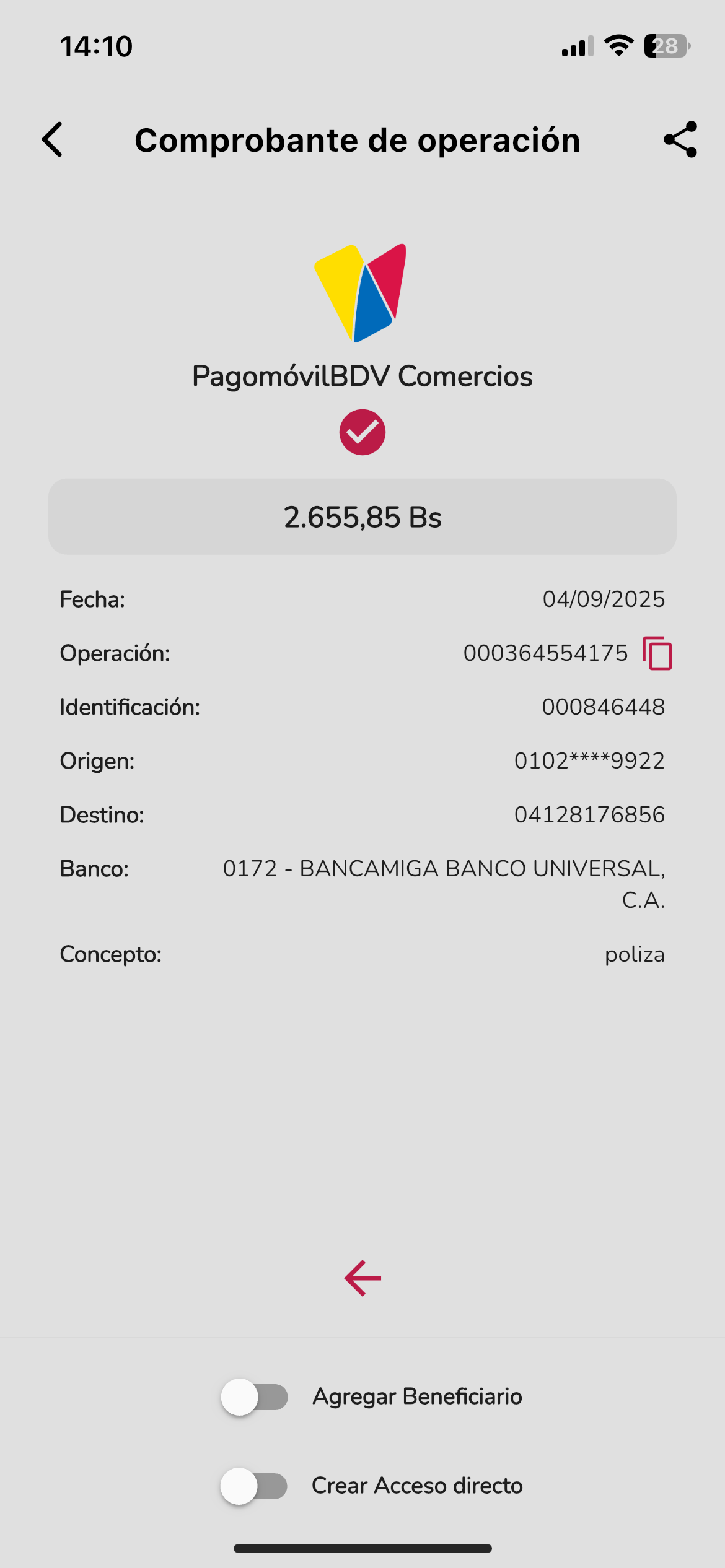Tap the red left arrow below the receipt
Viewport: 725px width, 1568px height.
click(362, 1278)
